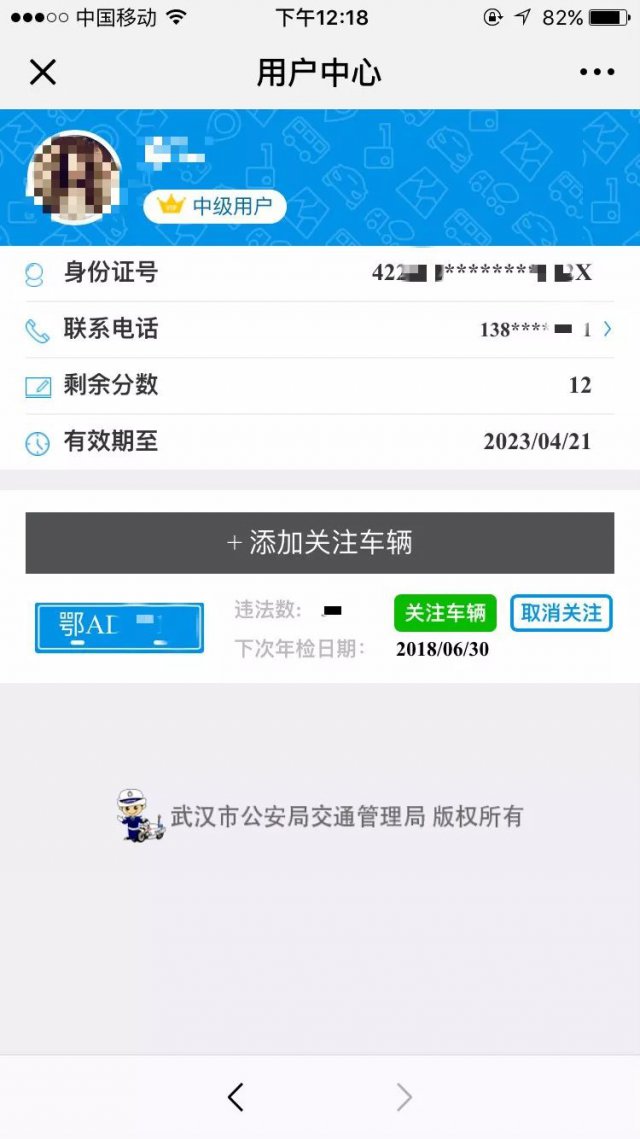This screenshot has width=640, height=1139.
Task: Go back with the bottom left arrow
Action: coord(236,1097)
